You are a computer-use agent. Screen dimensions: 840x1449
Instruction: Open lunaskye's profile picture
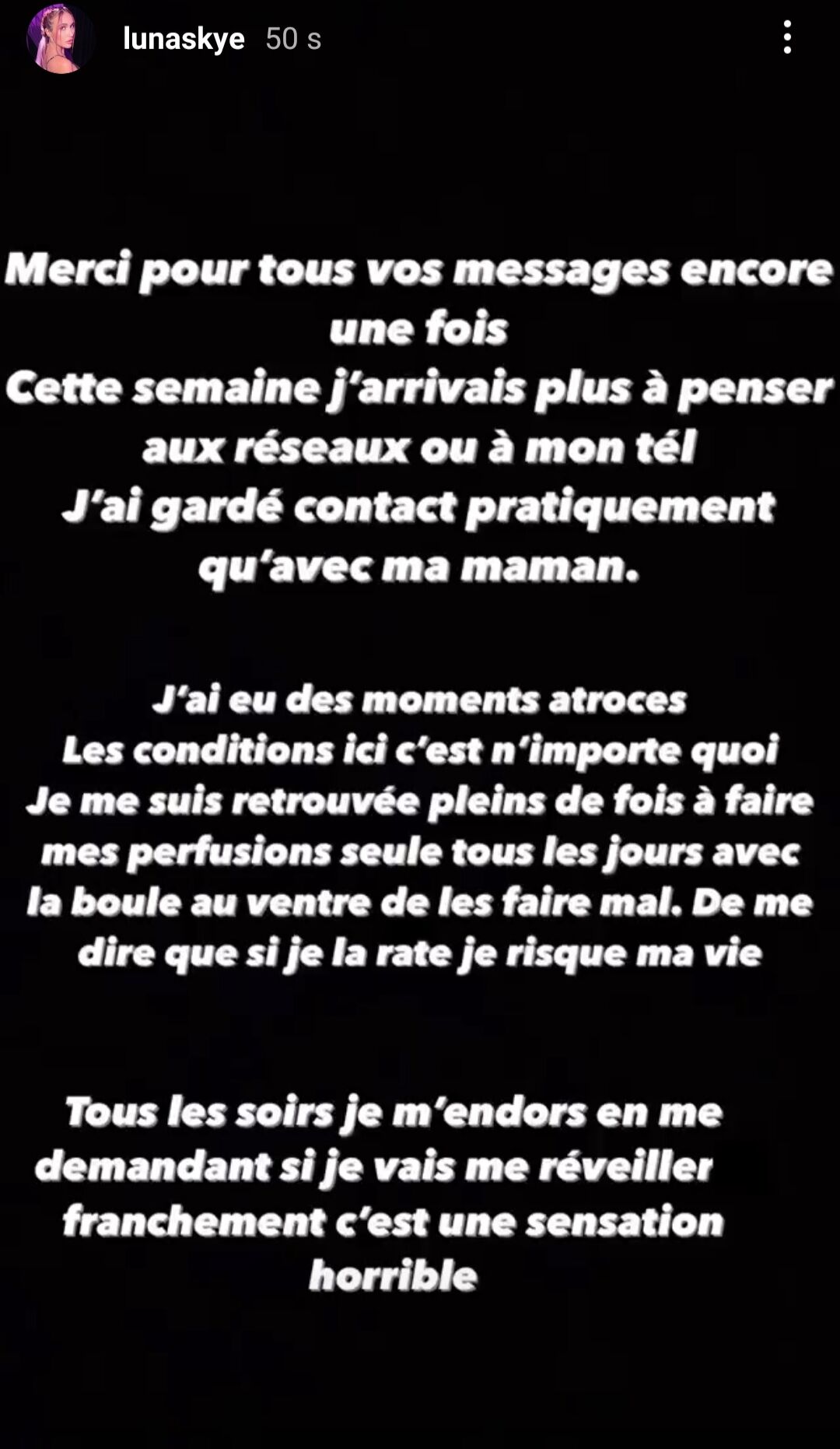click(60, 39)
